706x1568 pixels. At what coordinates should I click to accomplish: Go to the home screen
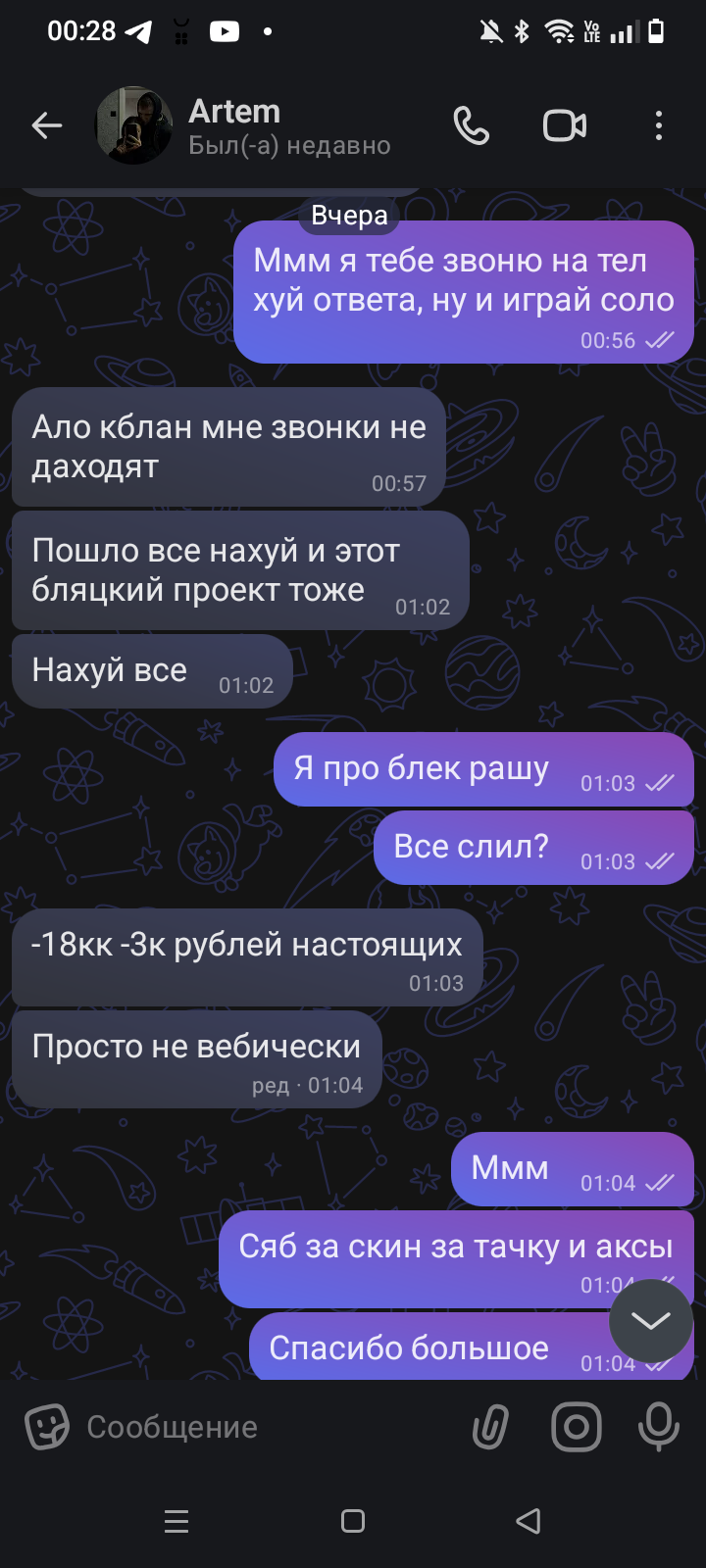[353, 1521]
